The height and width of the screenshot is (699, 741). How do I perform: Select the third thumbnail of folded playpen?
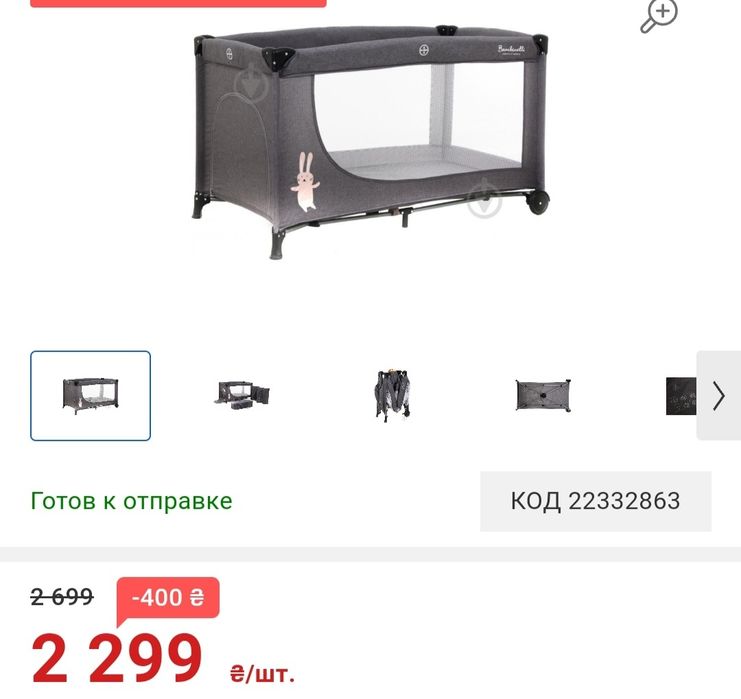click(392, 395)
